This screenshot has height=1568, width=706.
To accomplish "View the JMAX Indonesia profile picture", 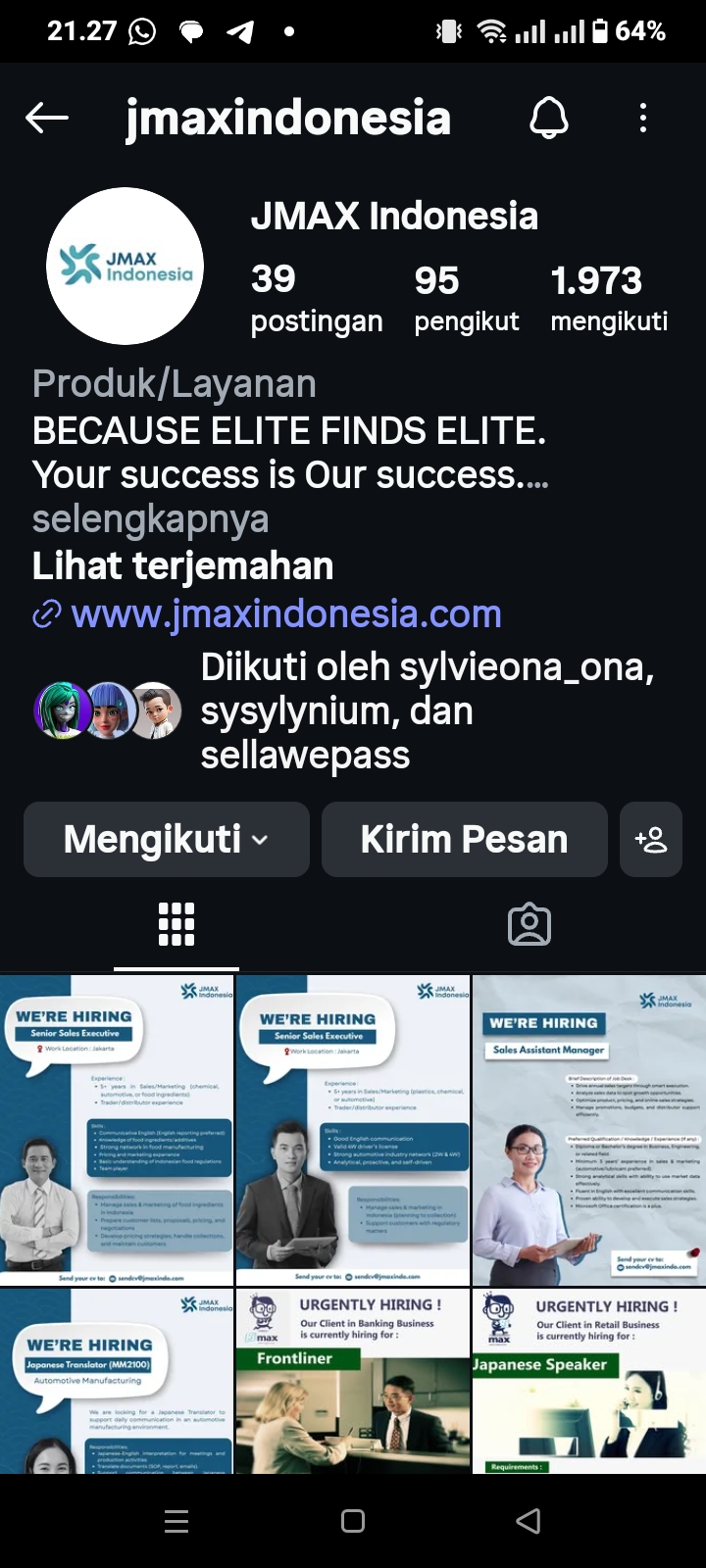I will pos(126,266).
